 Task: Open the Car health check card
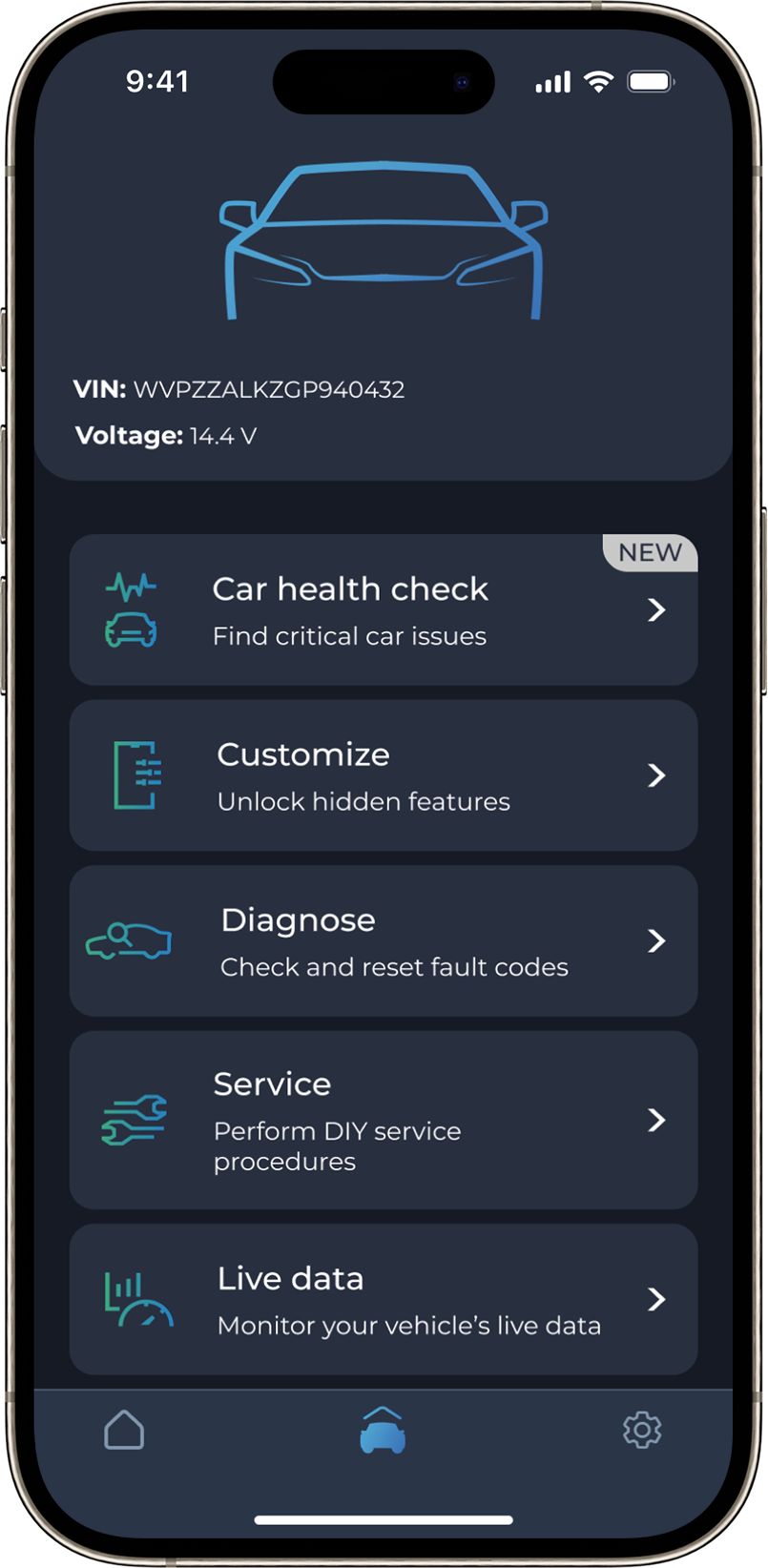coord(383,610)
